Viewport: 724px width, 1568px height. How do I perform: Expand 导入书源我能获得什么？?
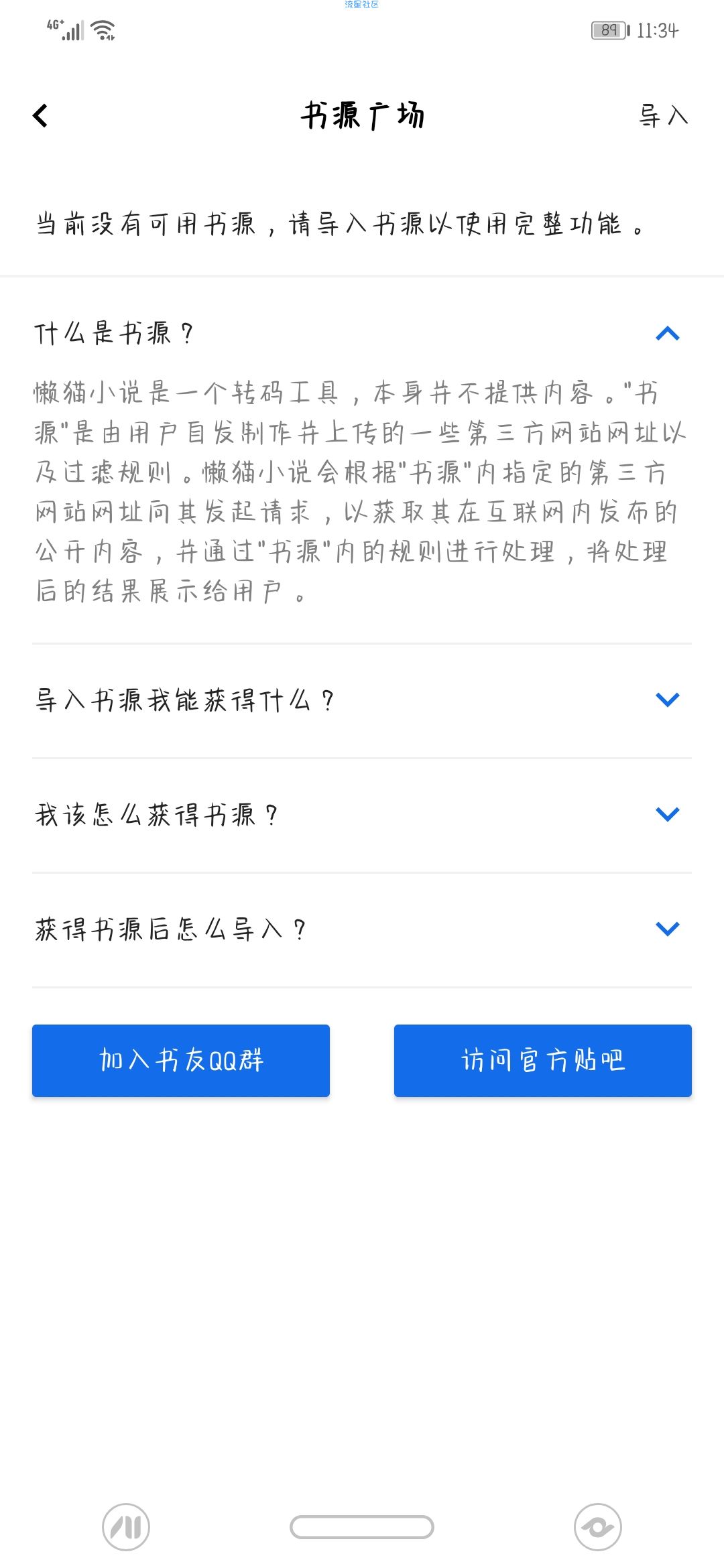click(667, 700)
